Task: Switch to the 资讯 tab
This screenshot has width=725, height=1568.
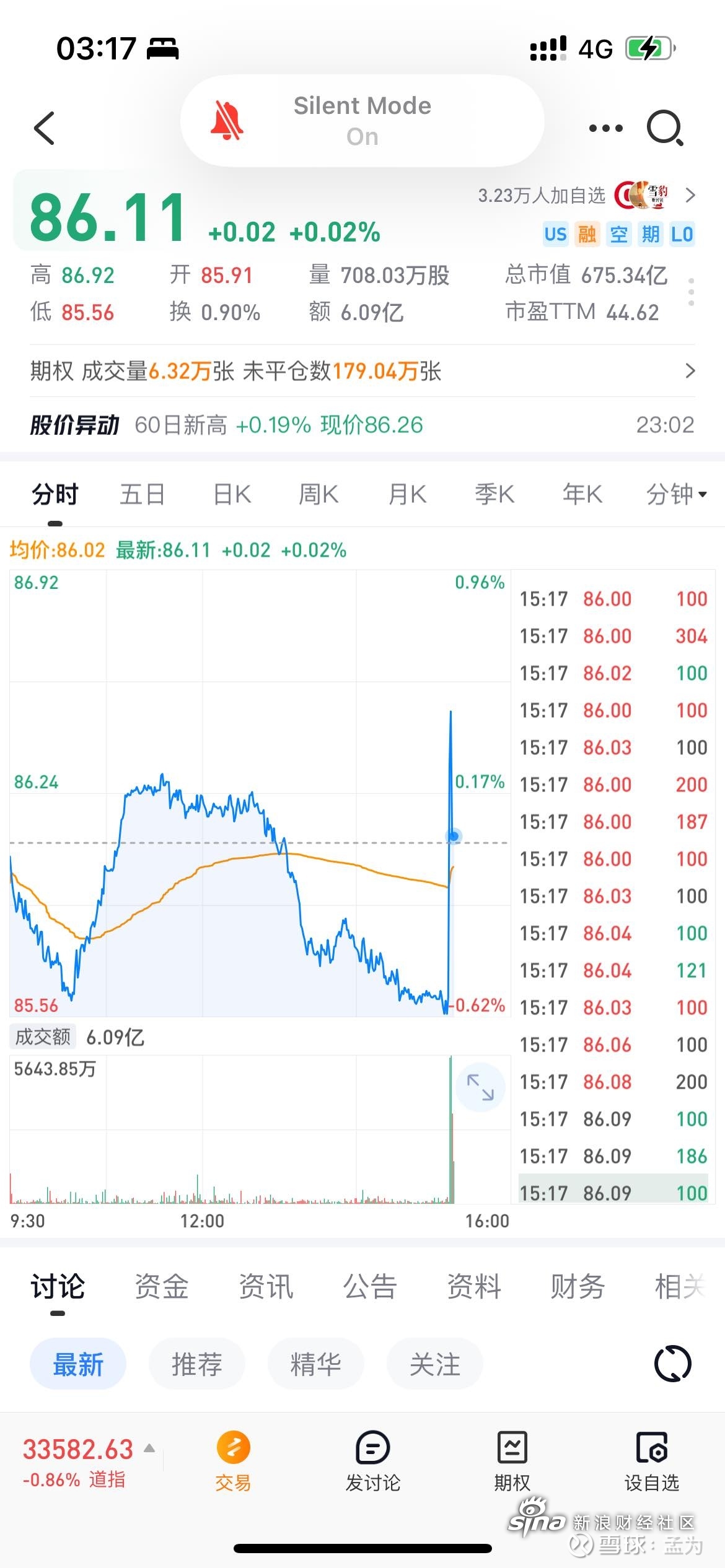Action: (x=266, y=1287)
